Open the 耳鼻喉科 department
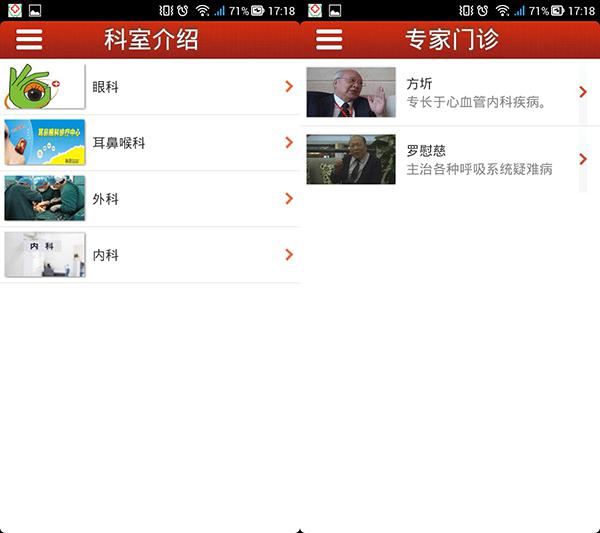 coord(150,143)
